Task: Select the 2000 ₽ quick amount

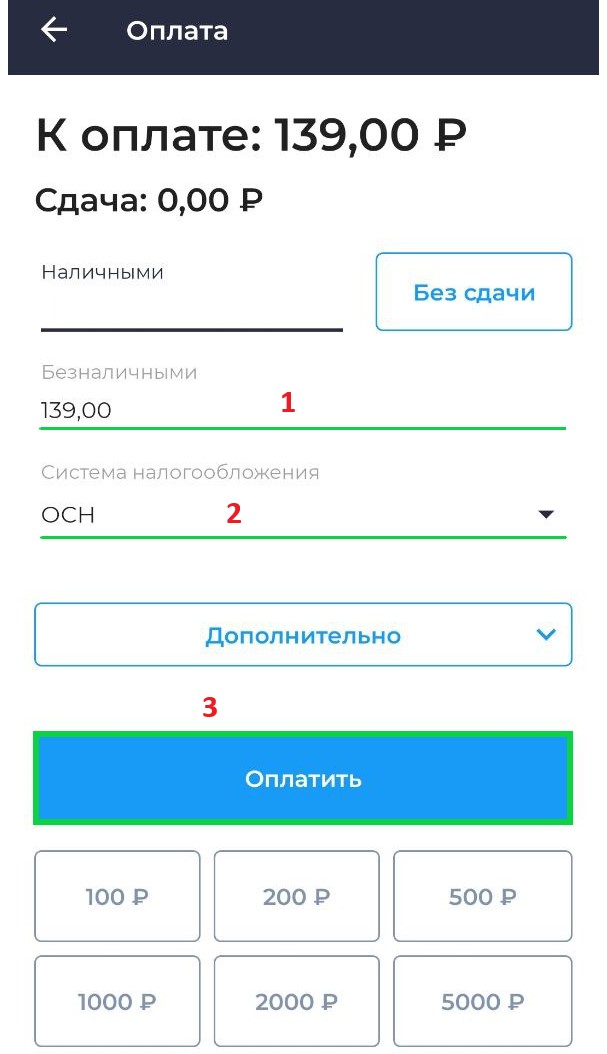Action: click(296, 1002)
